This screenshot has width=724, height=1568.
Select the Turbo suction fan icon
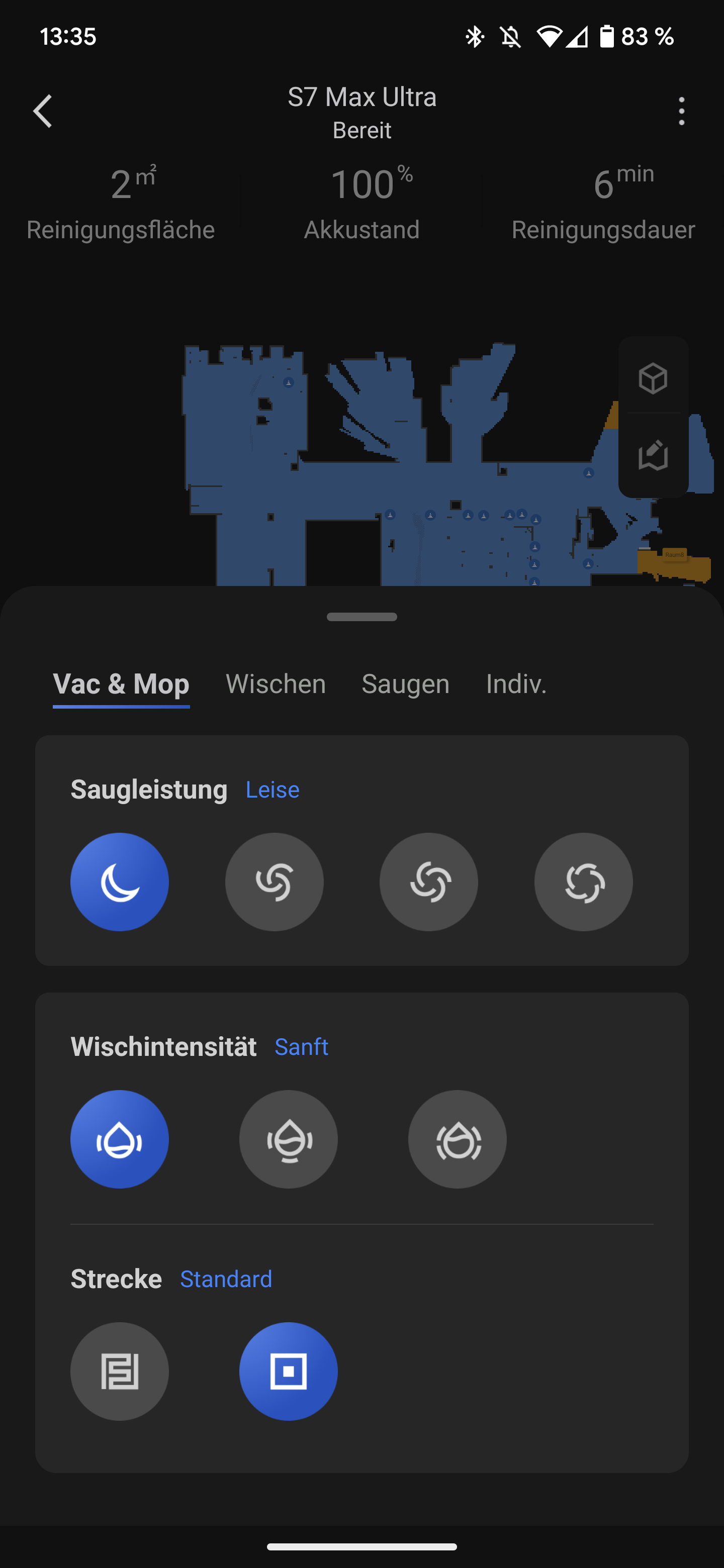pyautogui.click(x=429, y=882)
